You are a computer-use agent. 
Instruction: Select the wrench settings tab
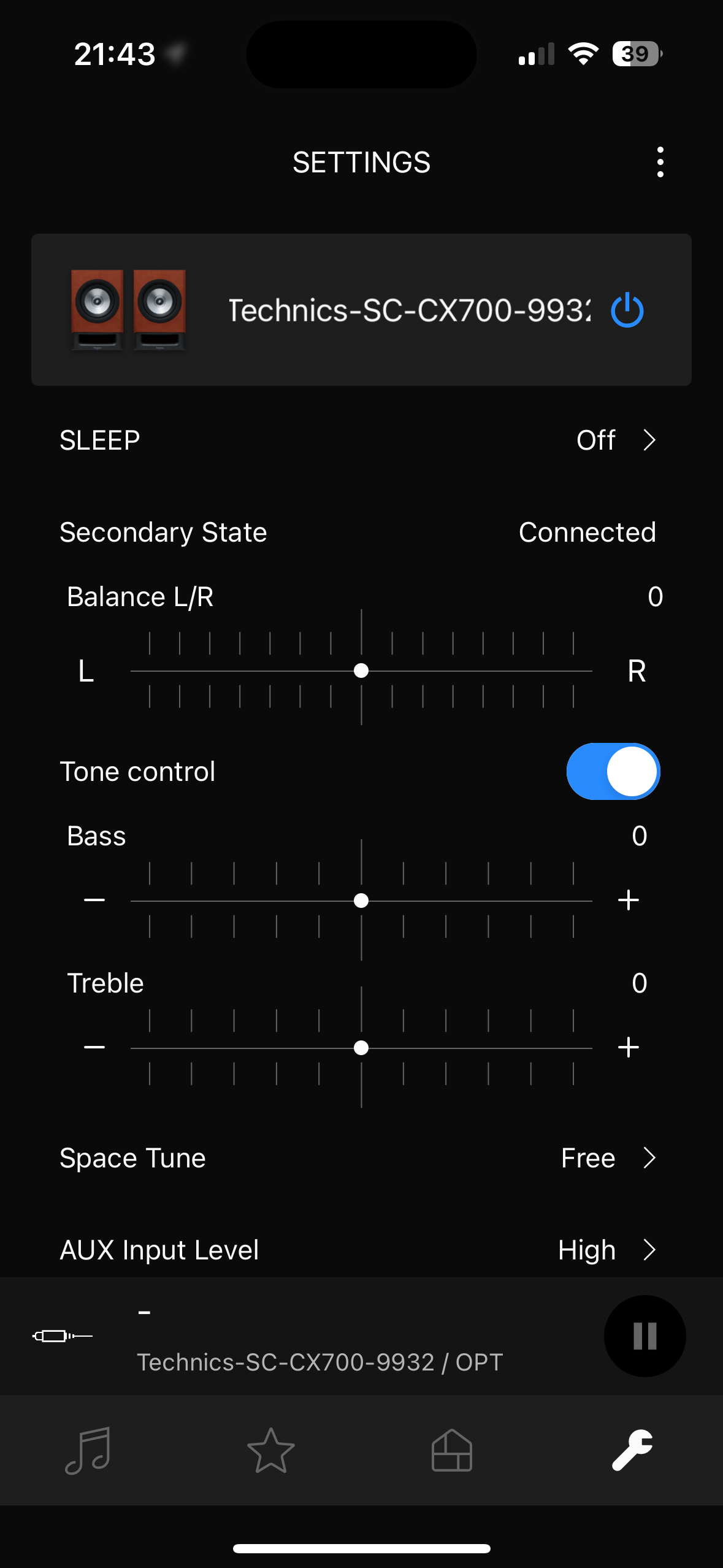[632, 1450]
